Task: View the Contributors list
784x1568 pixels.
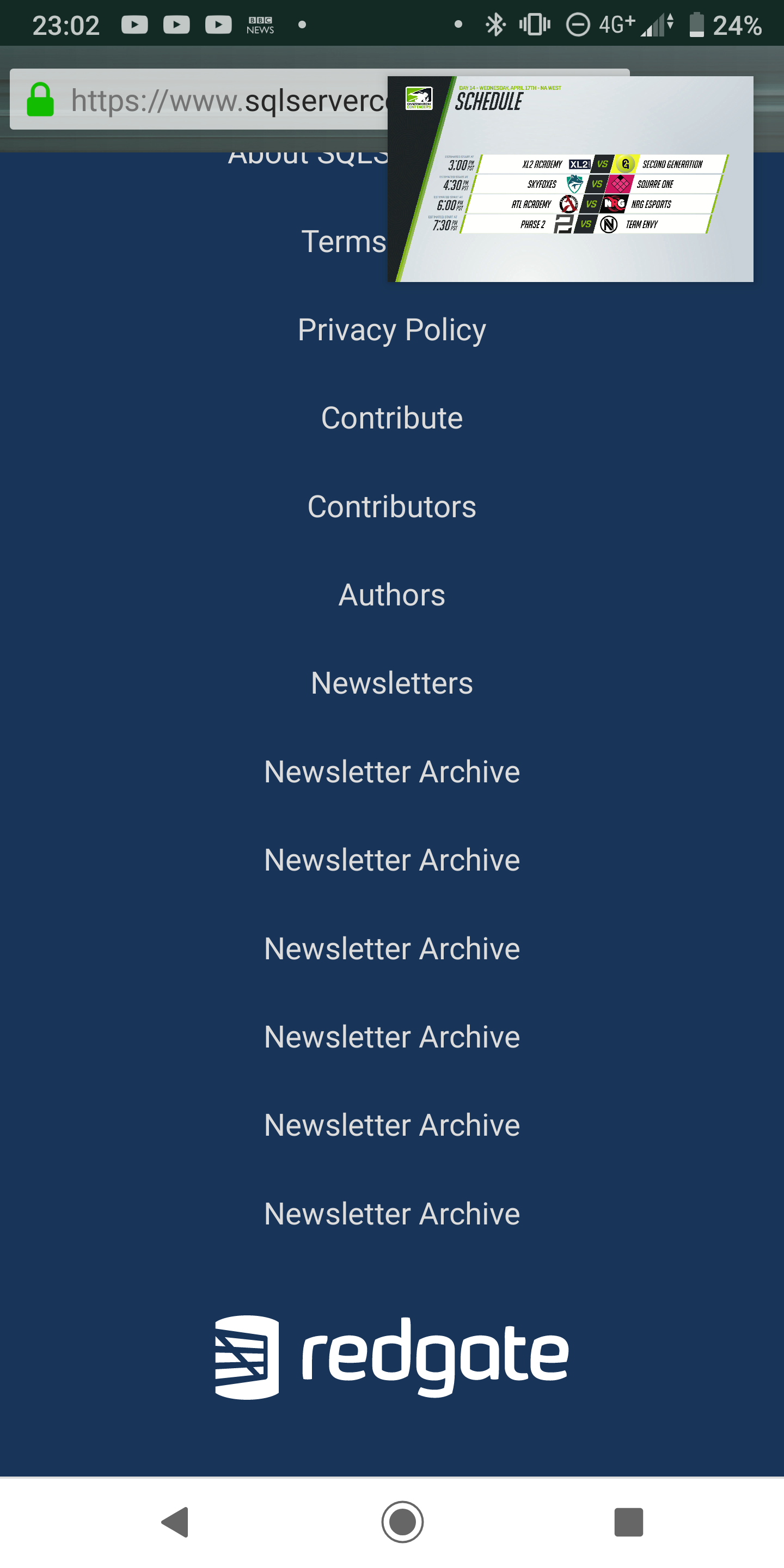Action: pyautogui.click(x=392, y=506)
